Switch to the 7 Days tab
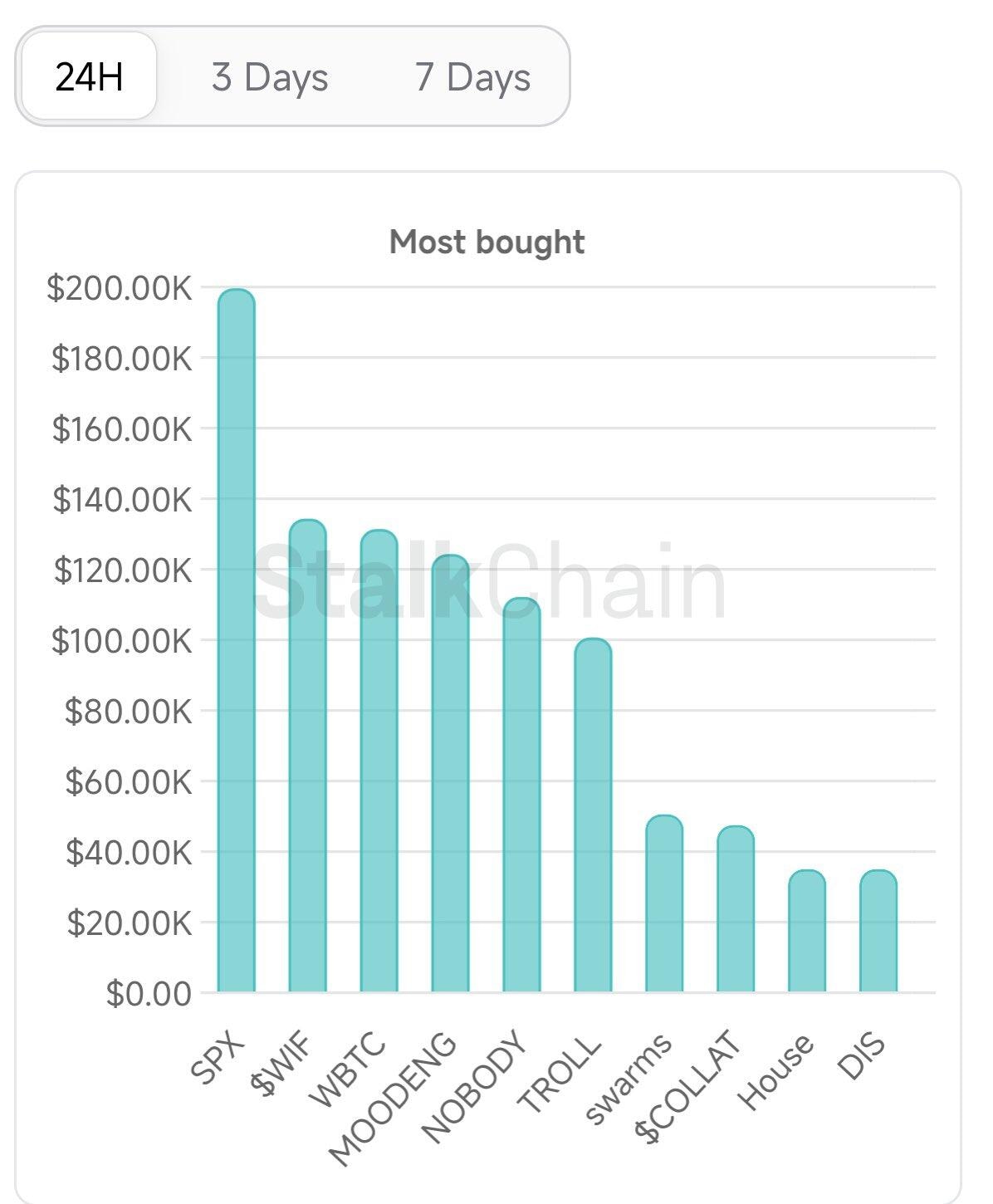The image size is (993, 1204). click(471, 77)
